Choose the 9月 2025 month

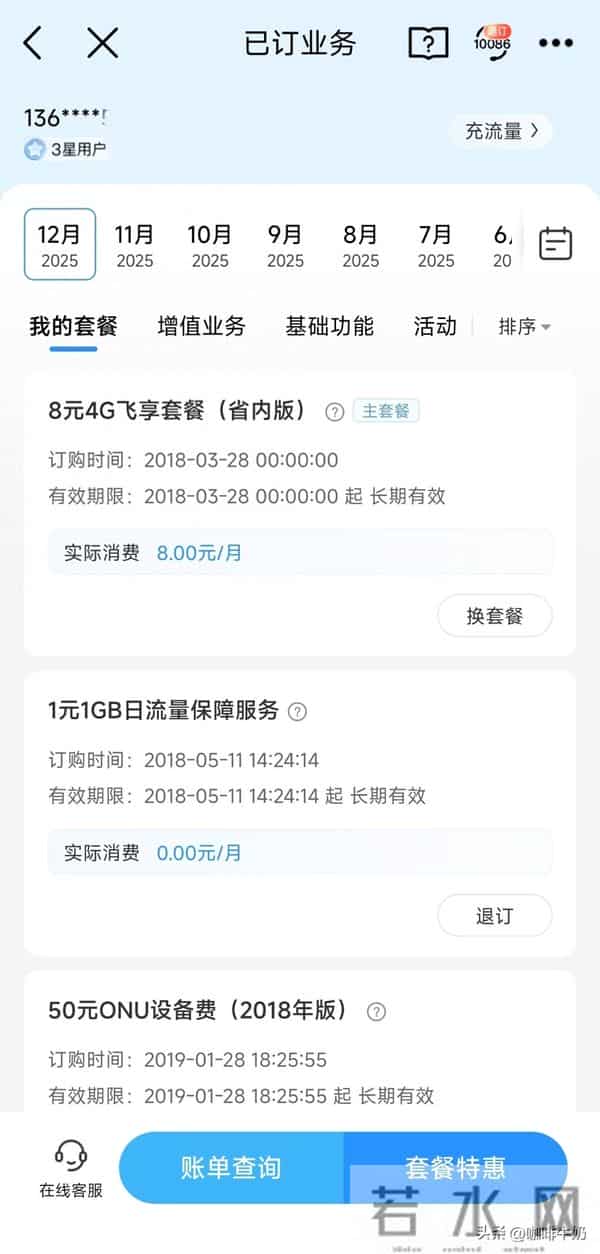[285, 245]
